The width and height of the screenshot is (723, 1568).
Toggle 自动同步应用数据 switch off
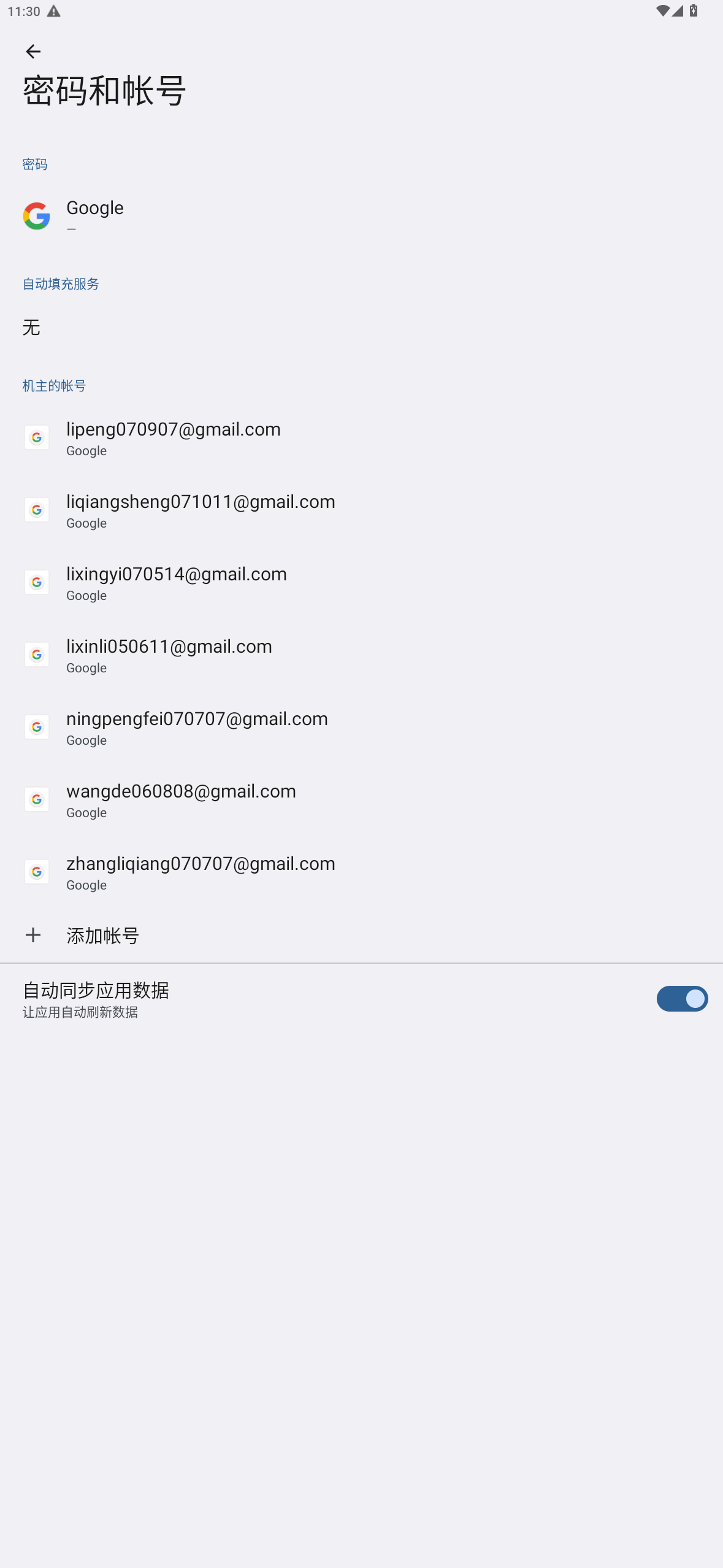click(681, 999)
